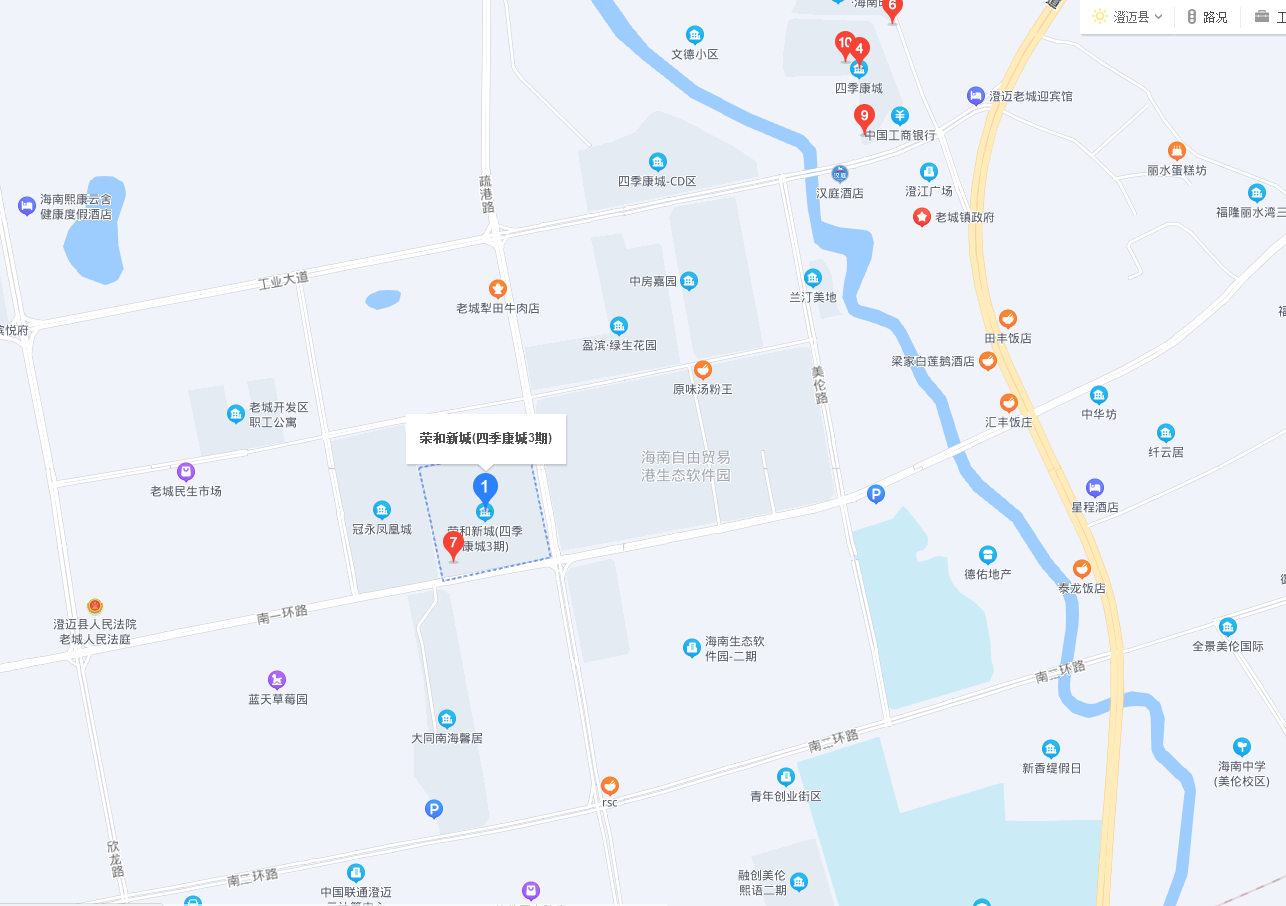1286x906 pixels.
Task: Tap the 德佑地产 map point
Action: coord(987,555)
